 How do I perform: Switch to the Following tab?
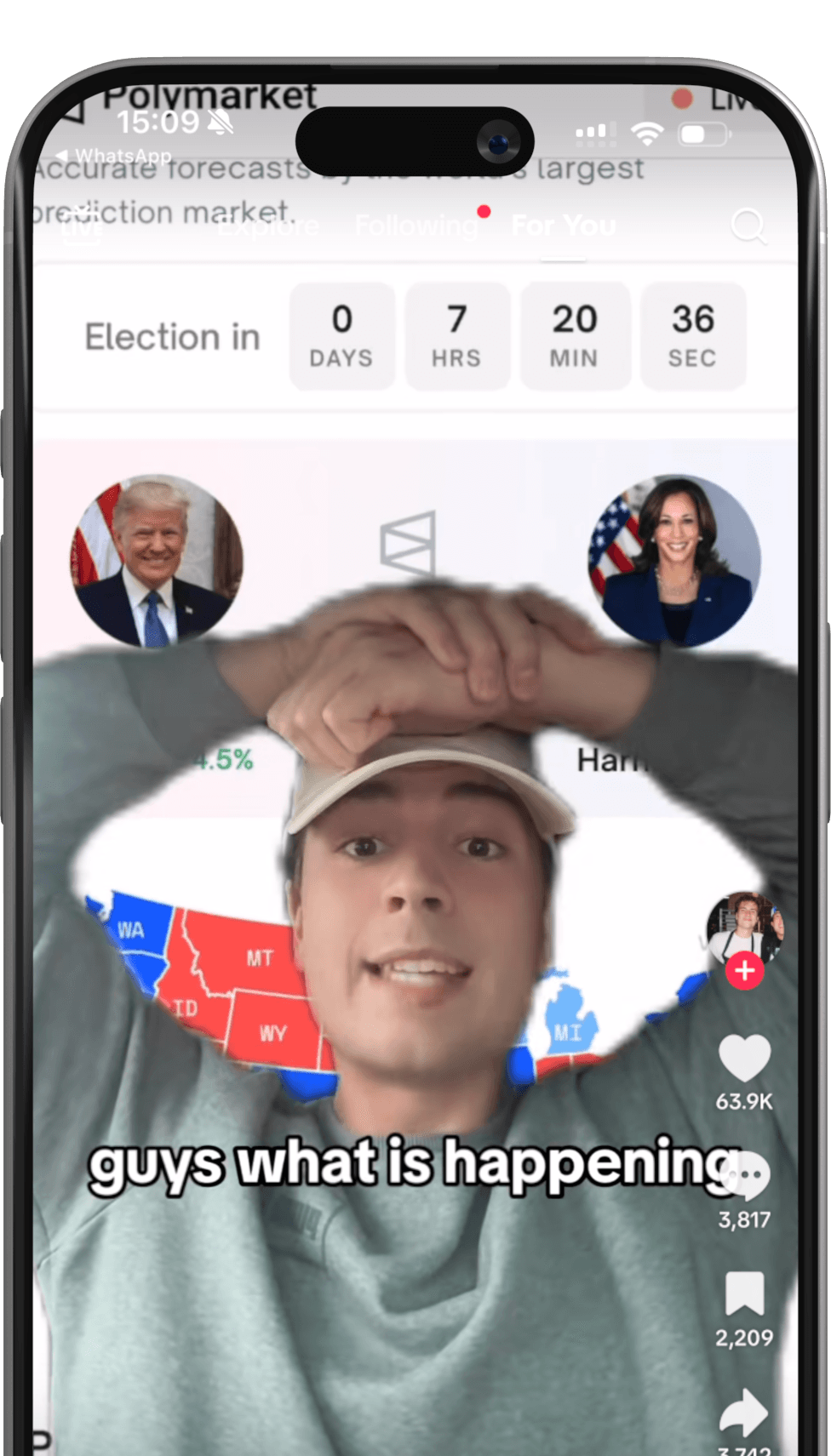pyautogui.click(x=416, y=226)
